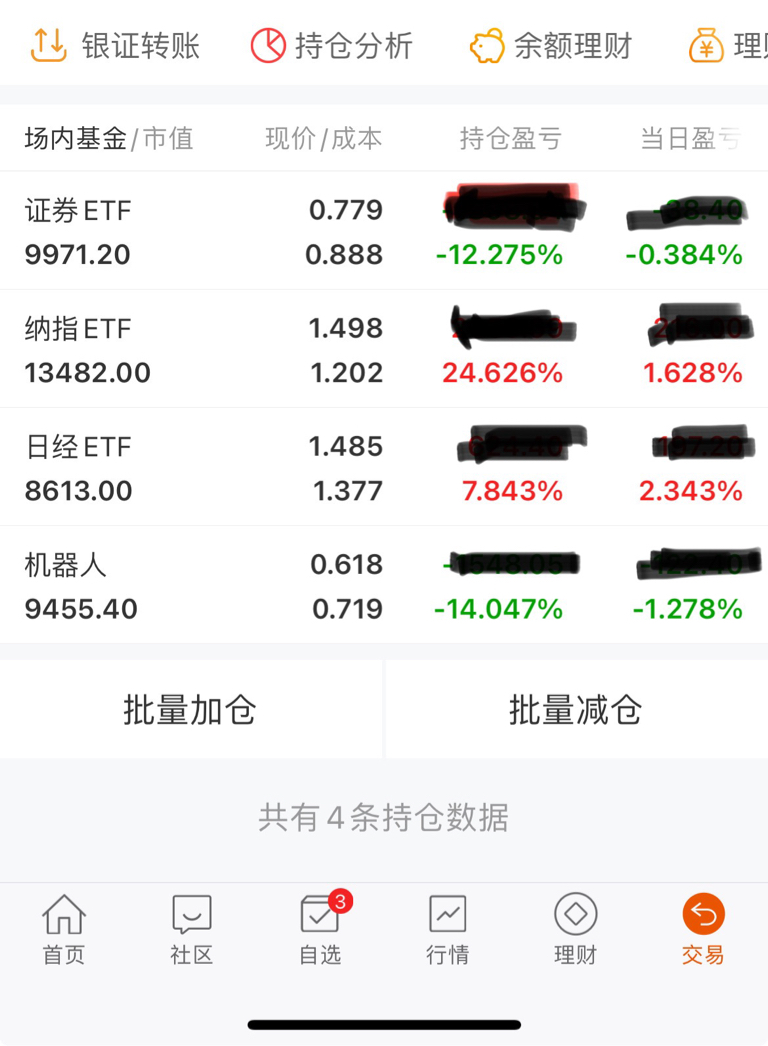Tap the 现价/成本 column header
The width and height of the screenshot is (768, 1046).
coord(321,139)
